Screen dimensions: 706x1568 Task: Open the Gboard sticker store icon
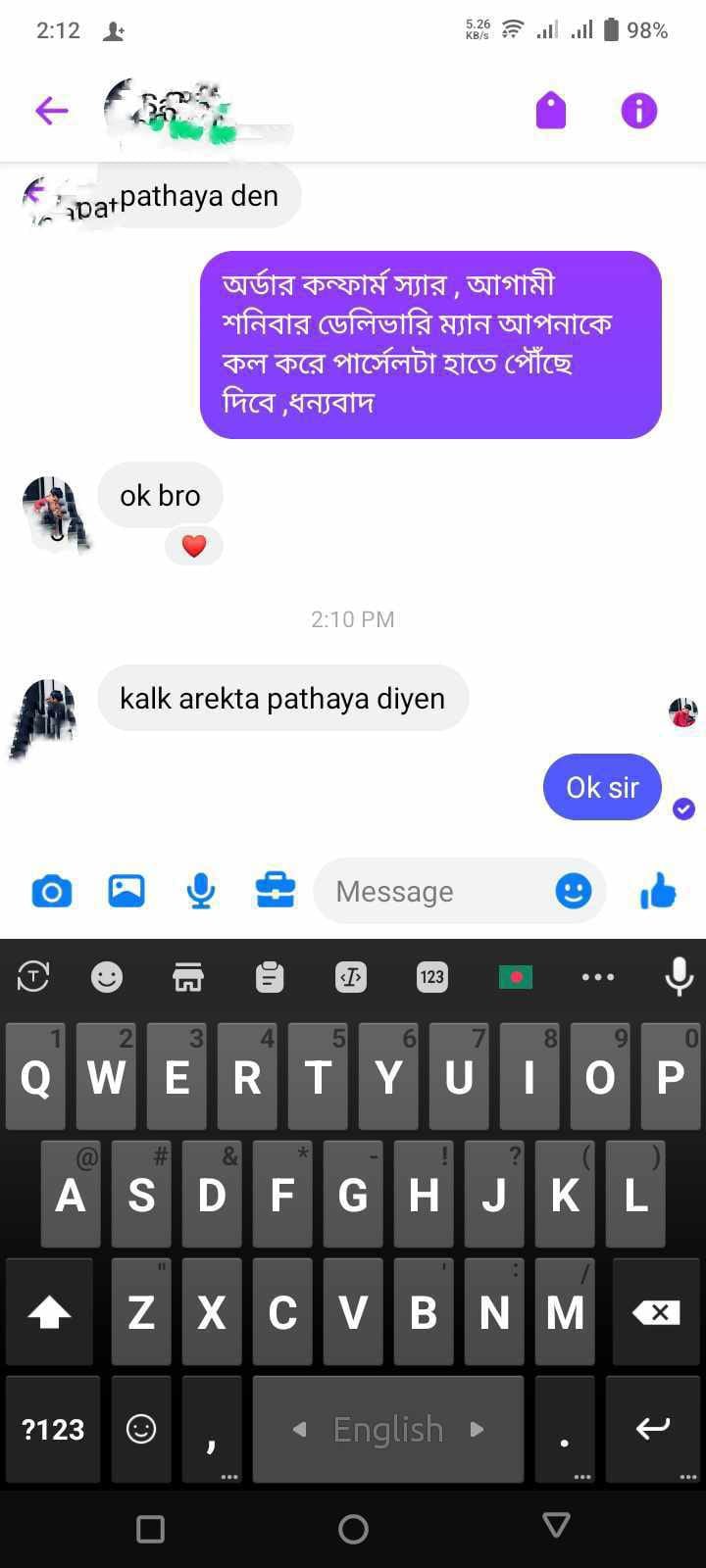(x=187, y=976)
